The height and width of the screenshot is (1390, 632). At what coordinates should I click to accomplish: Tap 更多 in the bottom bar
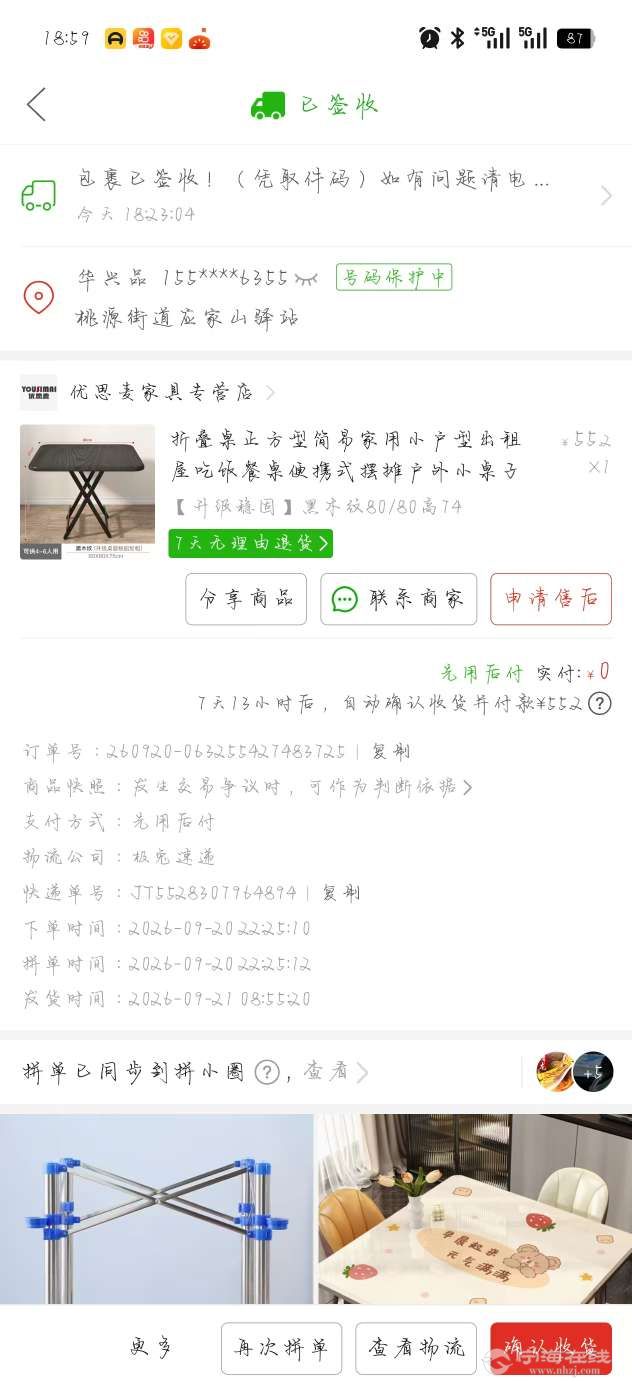coord(153,1348)
